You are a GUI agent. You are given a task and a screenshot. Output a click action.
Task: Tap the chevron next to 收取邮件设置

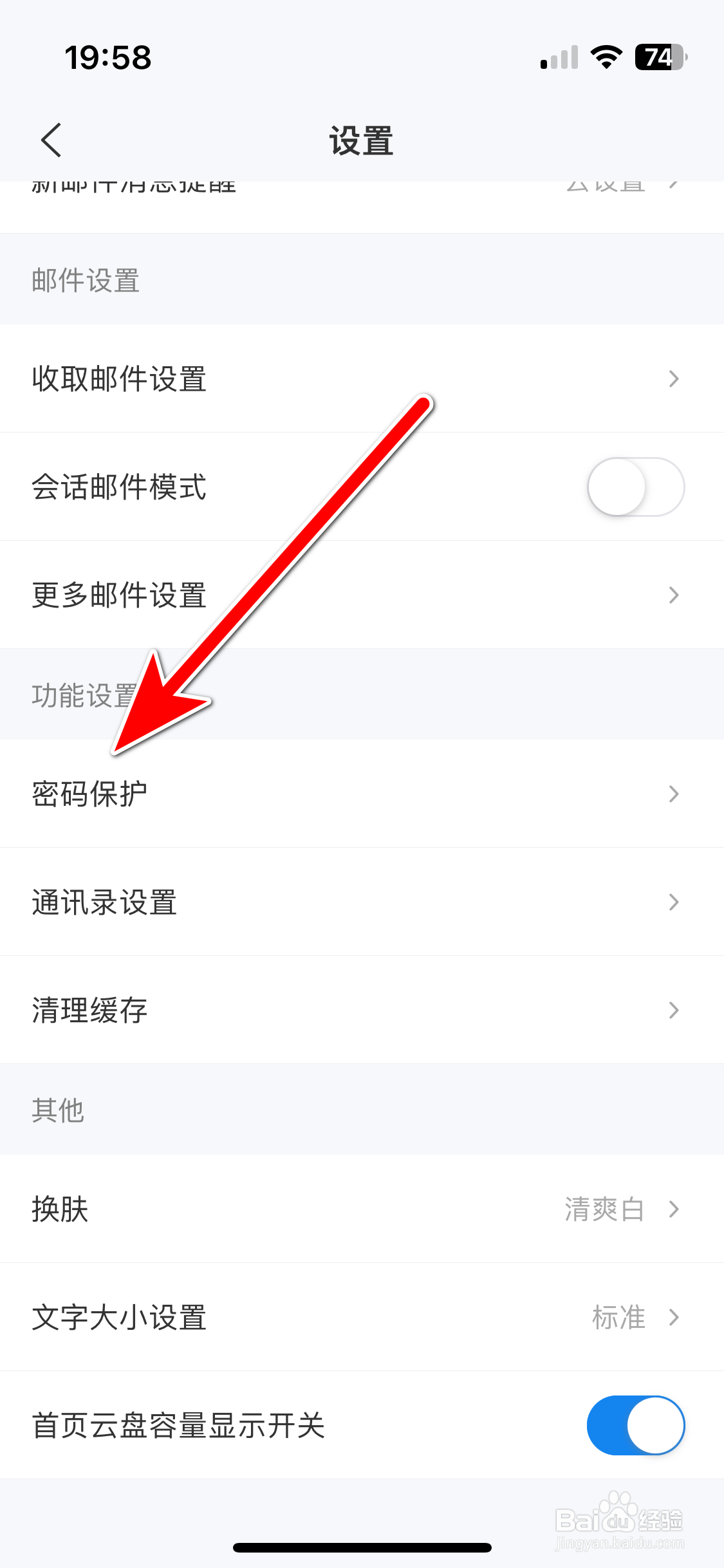(673, 379)
